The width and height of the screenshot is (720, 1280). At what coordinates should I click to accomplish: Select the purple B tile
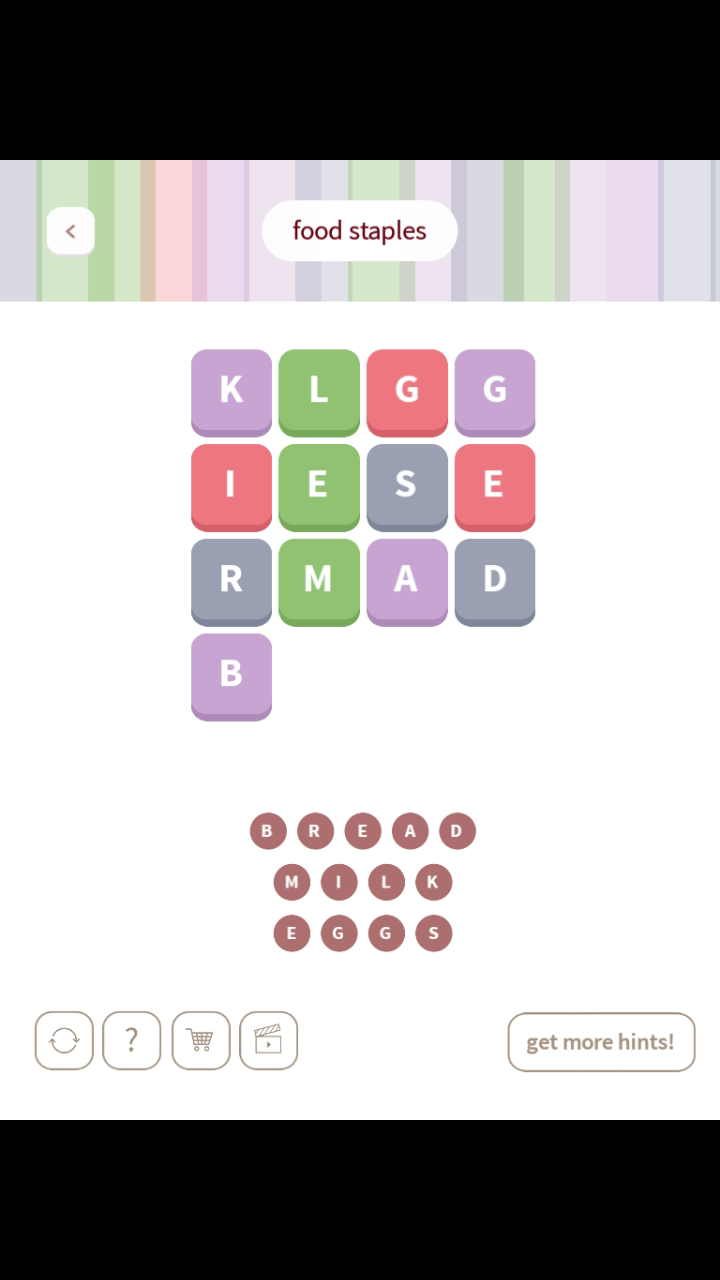(231, 674)
